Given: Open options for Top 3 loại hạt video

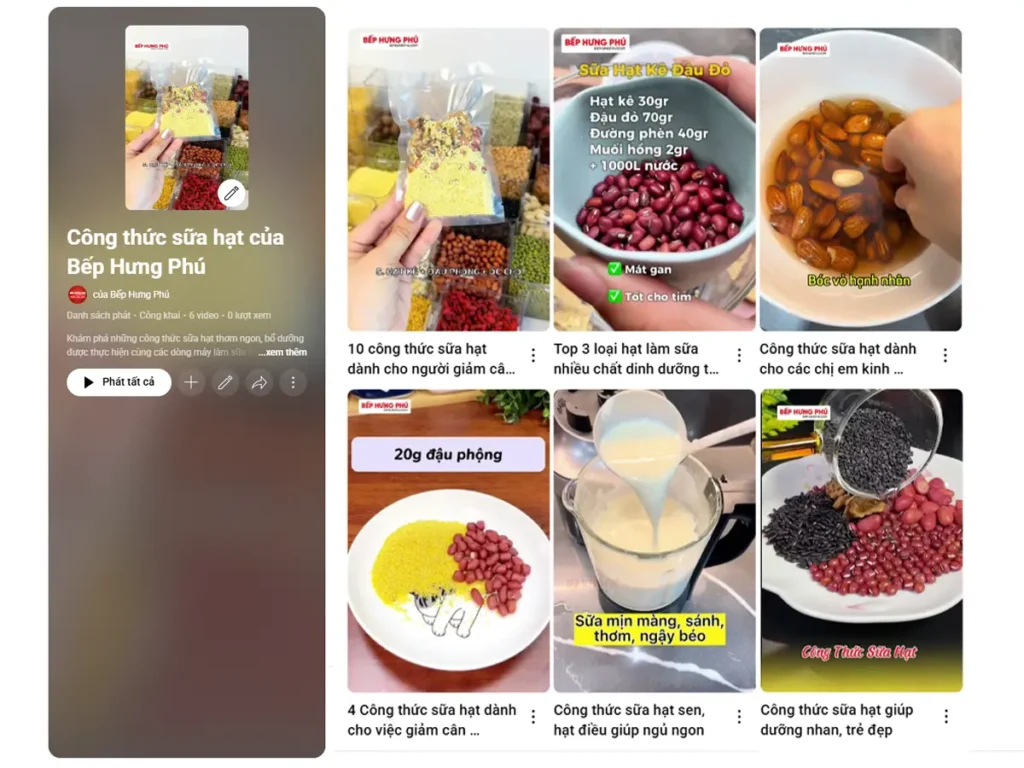Looking at the screenshot, I should (739, 355).
